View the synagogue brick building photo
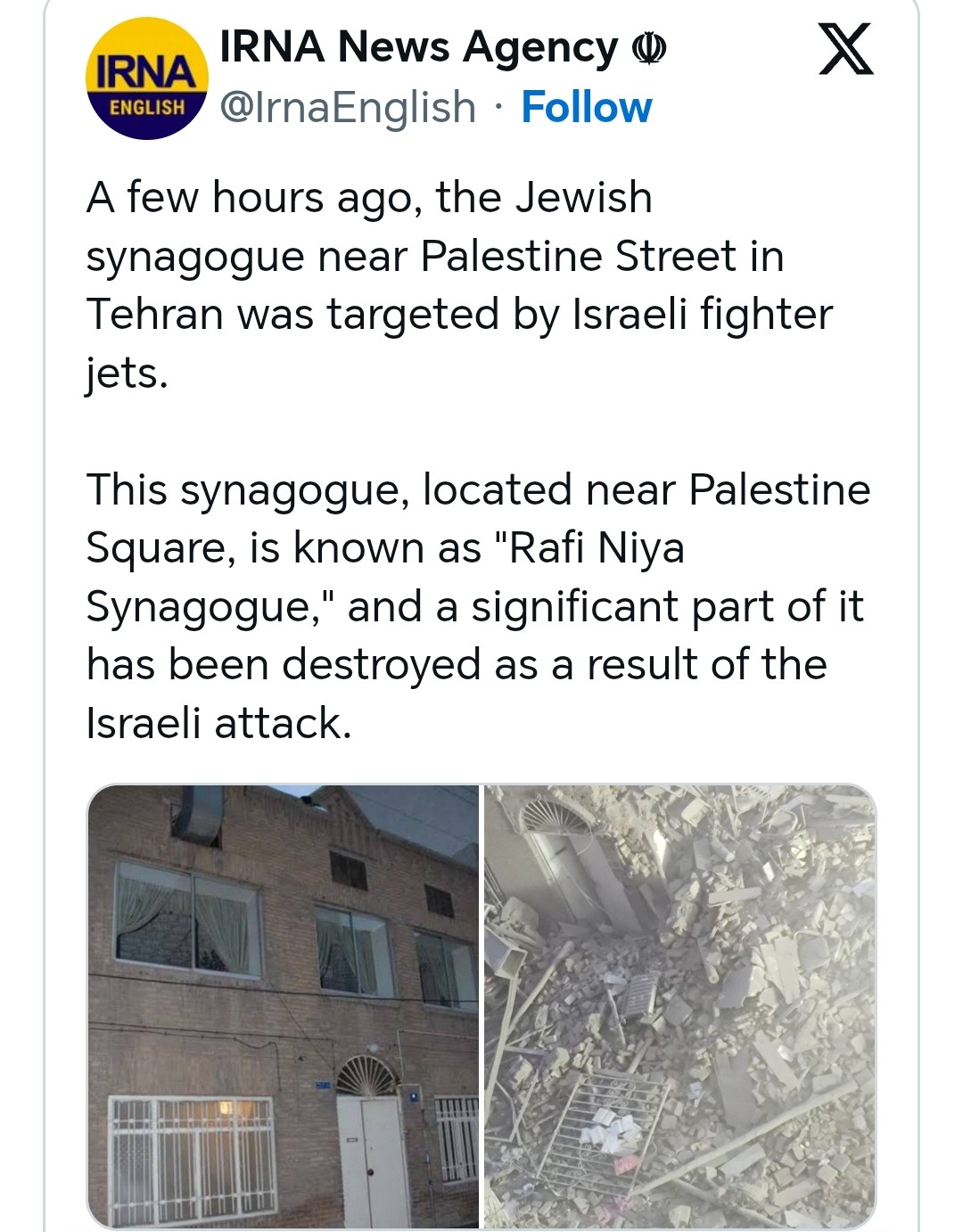The image size is (963, 1232). (x=283, y=1006)
